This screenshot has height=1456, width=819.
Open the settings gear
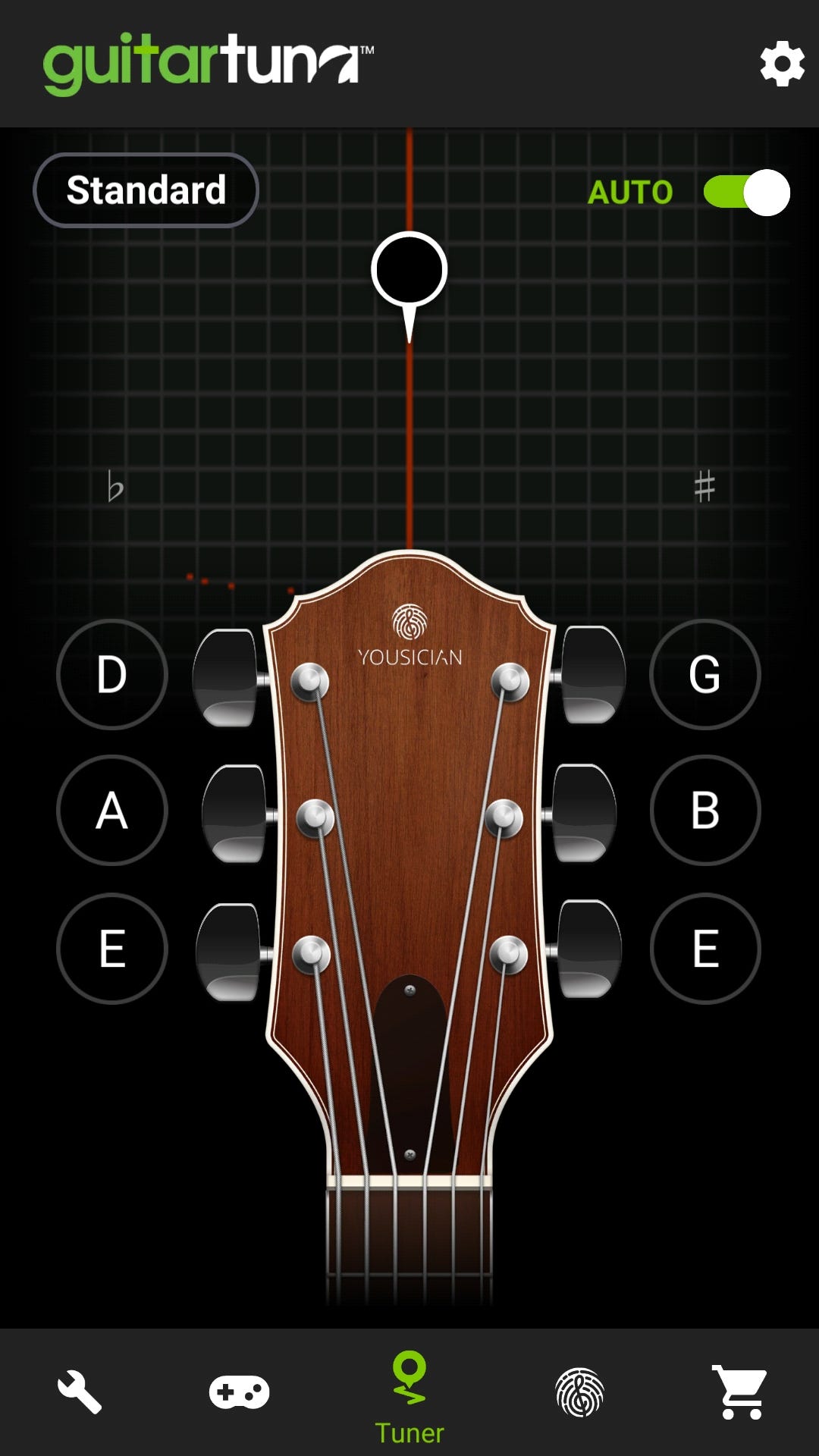click(x=782, y=64)
